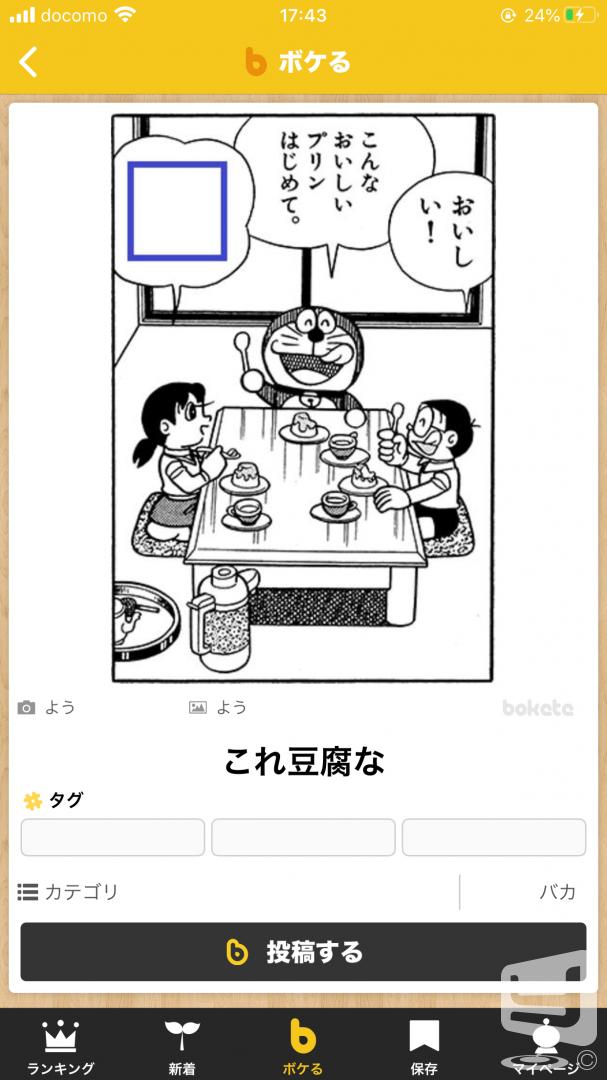Edit the boke text これ豆腐な
The image size is (607, 1080).
point(304,762)
